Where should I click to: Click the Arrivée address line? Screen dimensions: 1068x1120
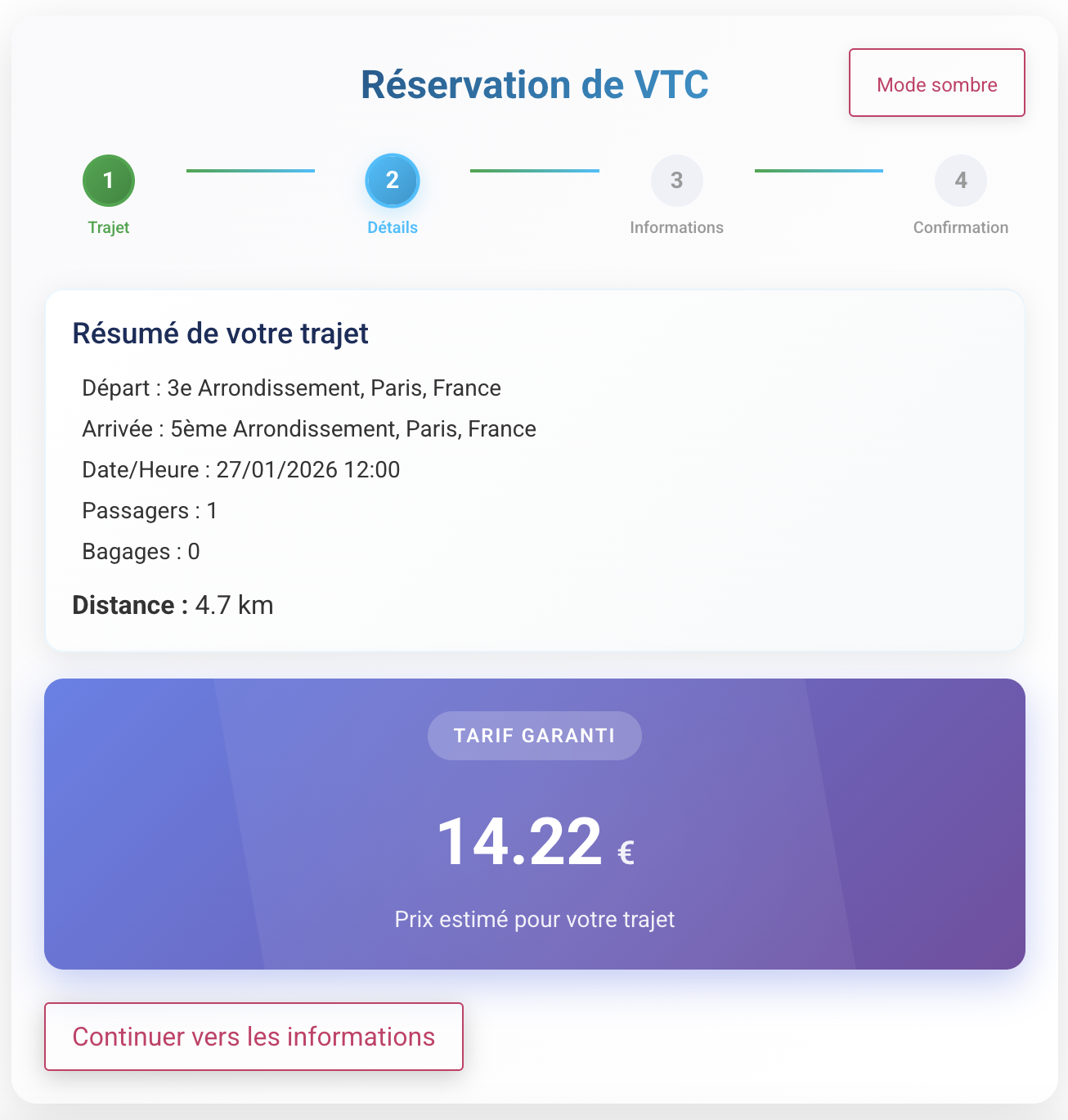[x=308, y=428]
